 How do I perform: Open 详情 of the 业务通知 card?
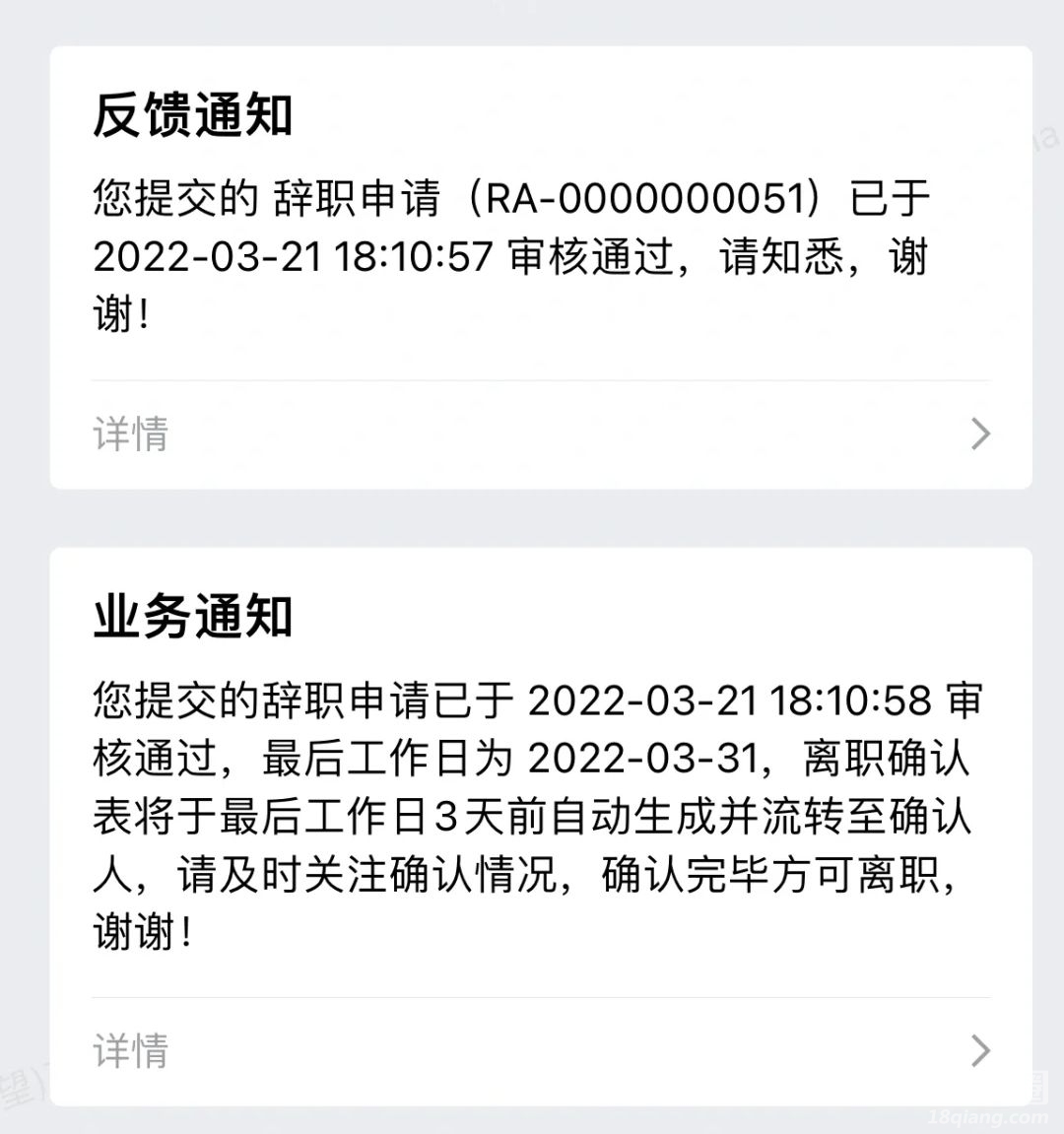(540, 1050)
